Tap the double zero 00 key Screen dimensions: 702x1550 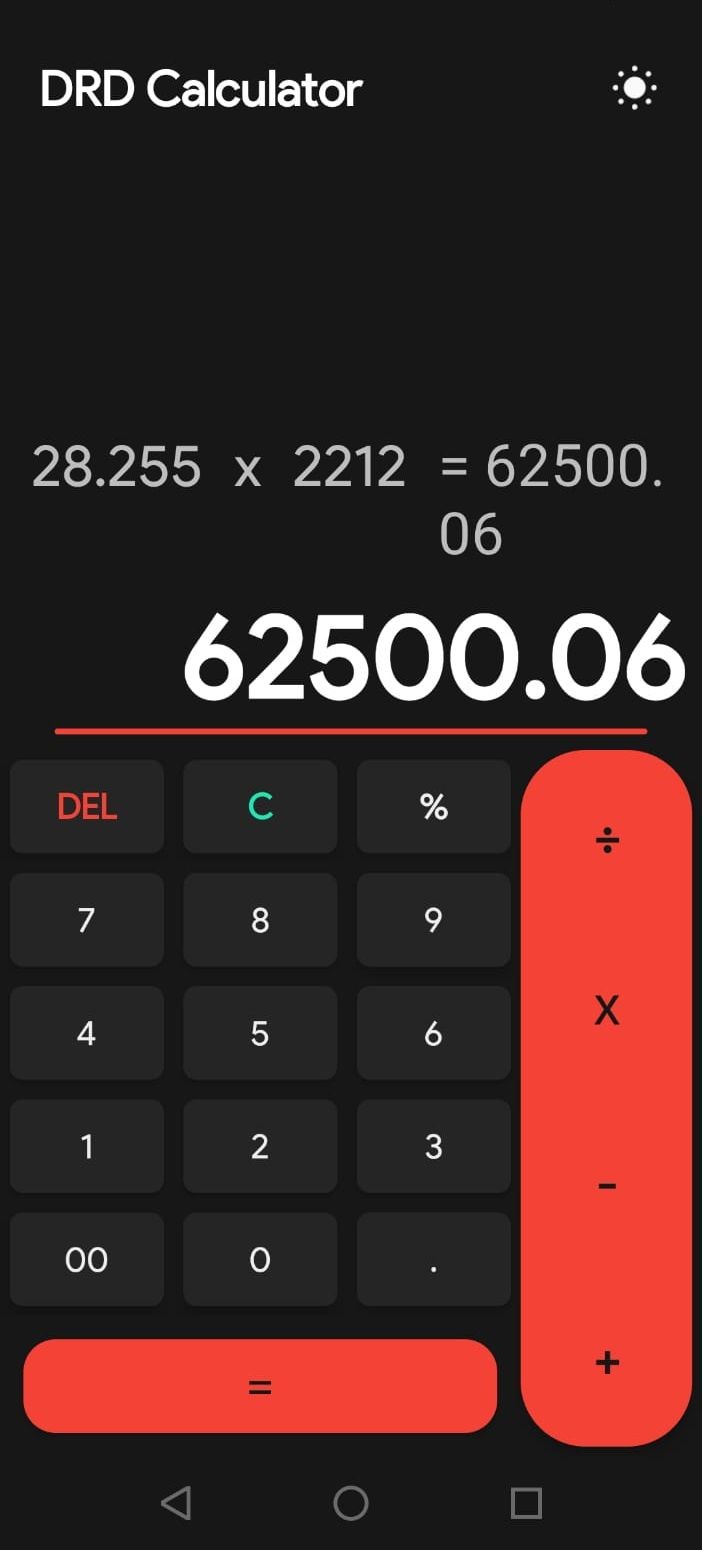pos(87,1259)
